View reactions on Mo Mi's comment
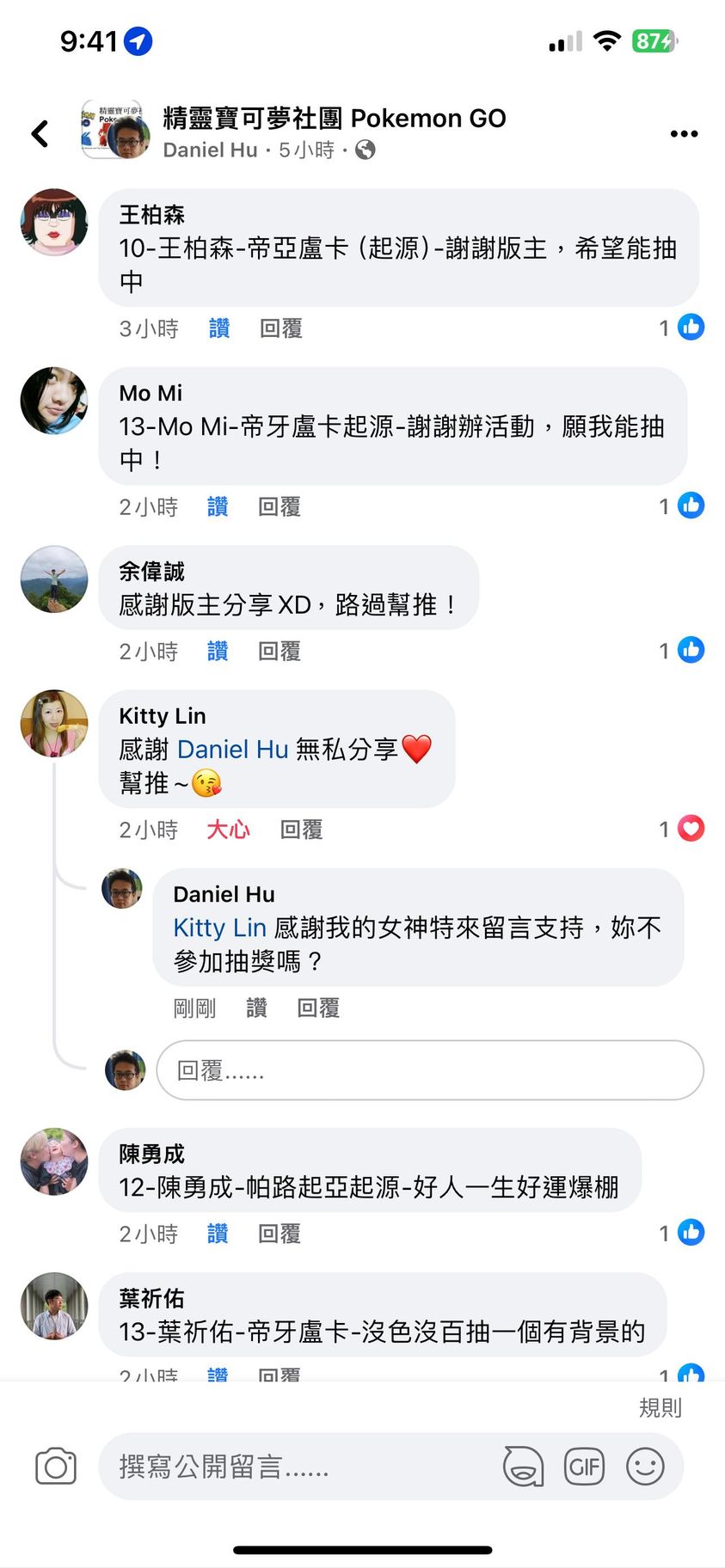725x1568 pixels. 682,505
